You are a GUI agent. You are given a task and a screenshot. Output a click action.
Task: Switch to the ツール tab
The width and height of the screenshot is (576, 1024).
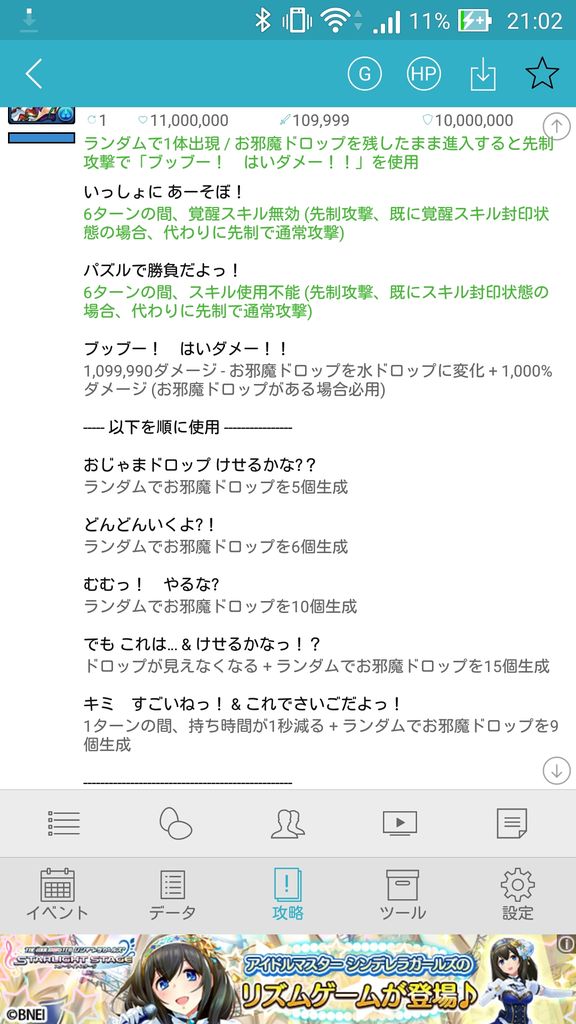click(402, 895)
